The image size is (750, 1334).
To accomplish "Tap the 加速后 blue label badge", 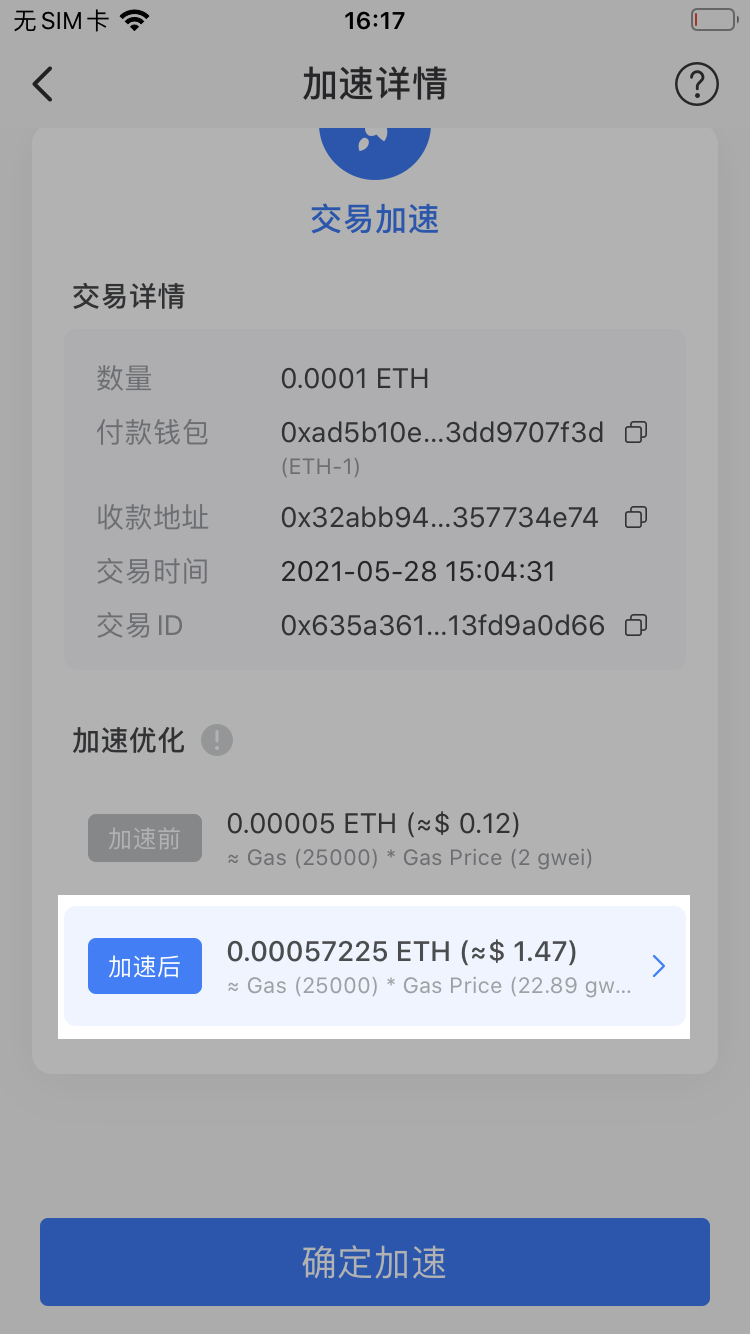I will 144,965.
